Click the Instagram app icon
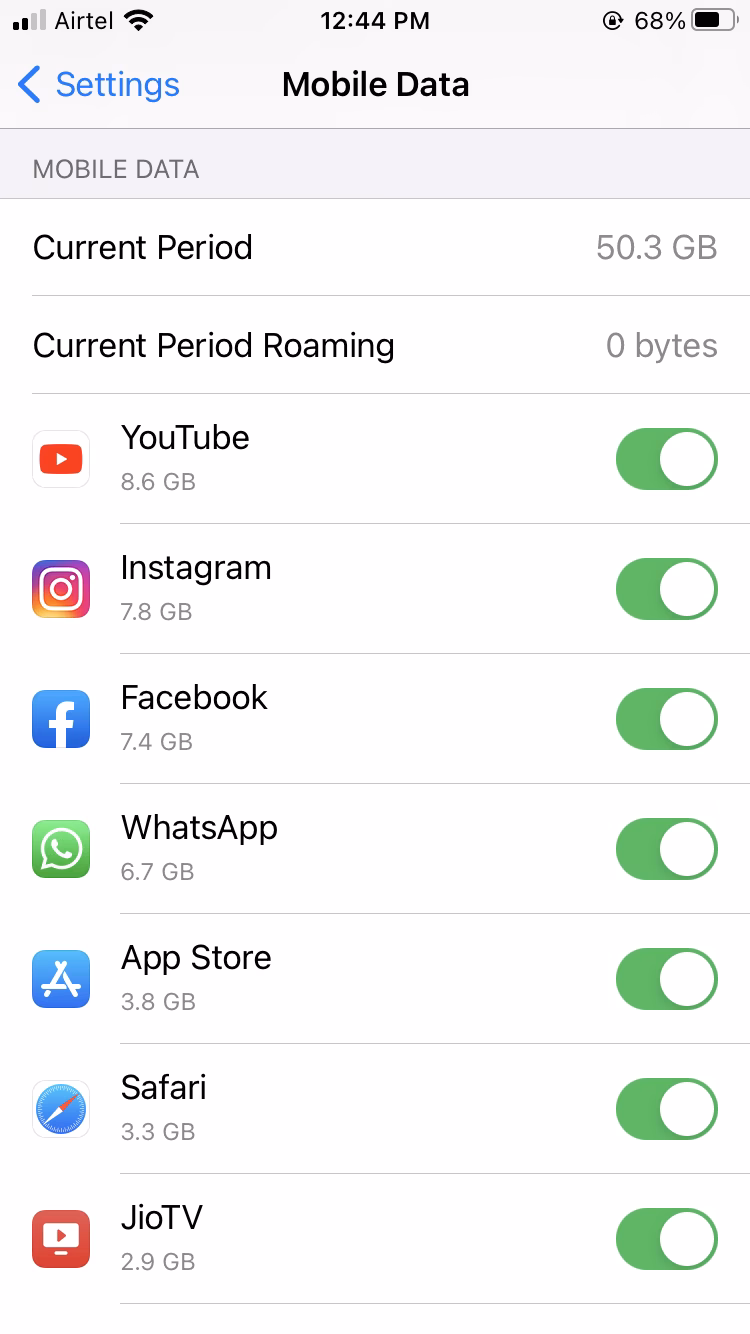Viewport: 750px width, 1334px height. [x=60, y=588]
